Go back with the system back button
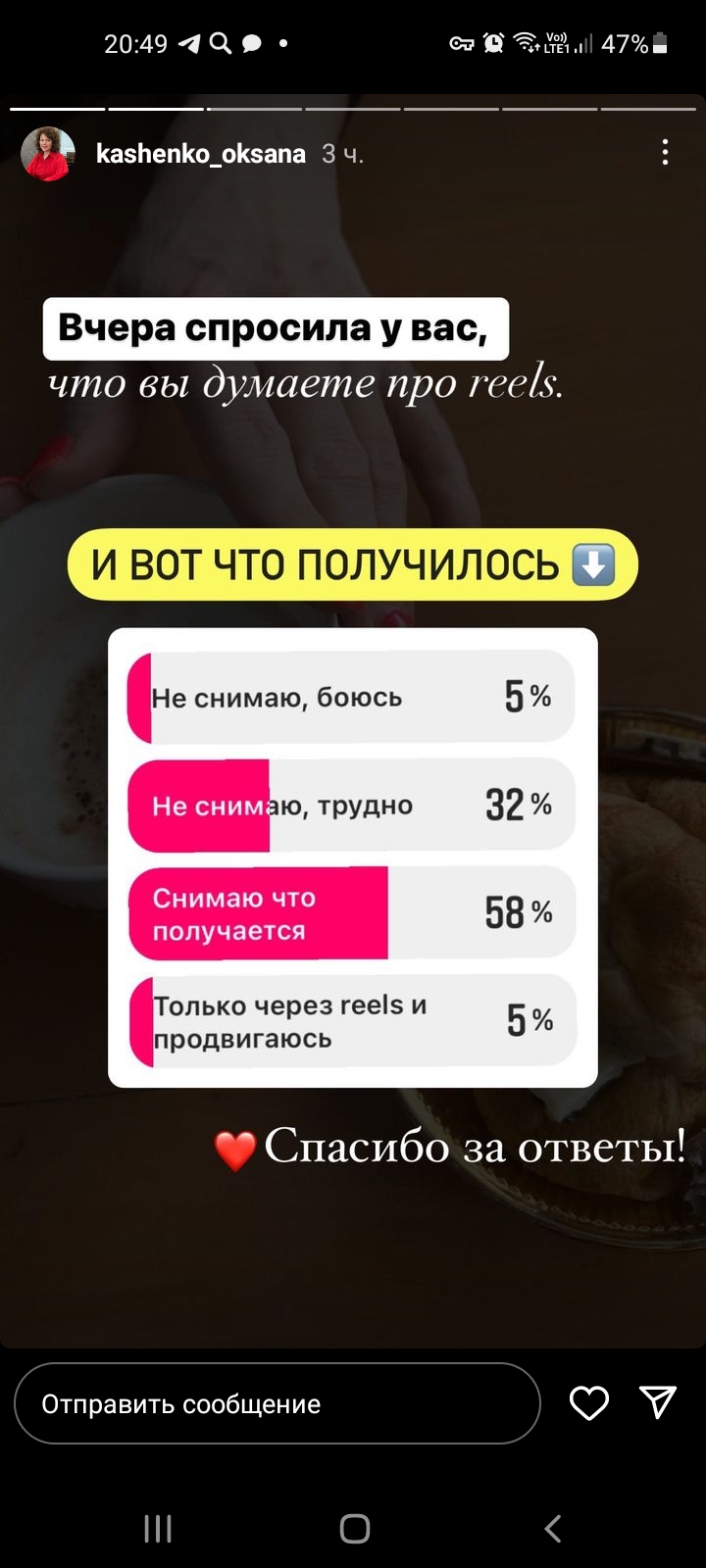The height and width of the screenshot is (1568, 706). [x=553, y=1528]
